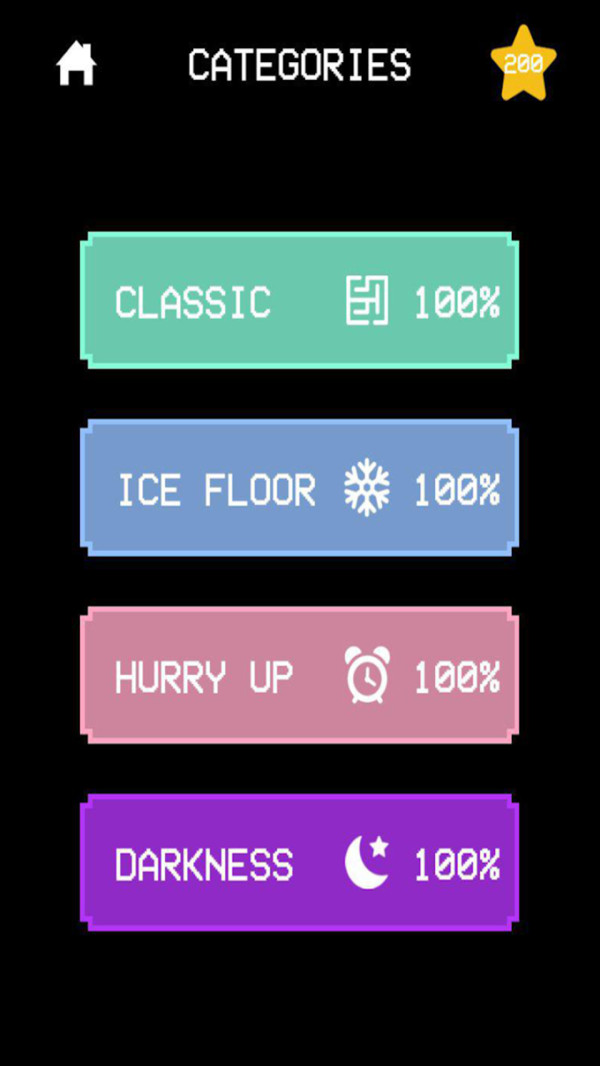This screenshot has height=1066, width=600.
Task: Go back to the home screen
Action: pos(76,64)
